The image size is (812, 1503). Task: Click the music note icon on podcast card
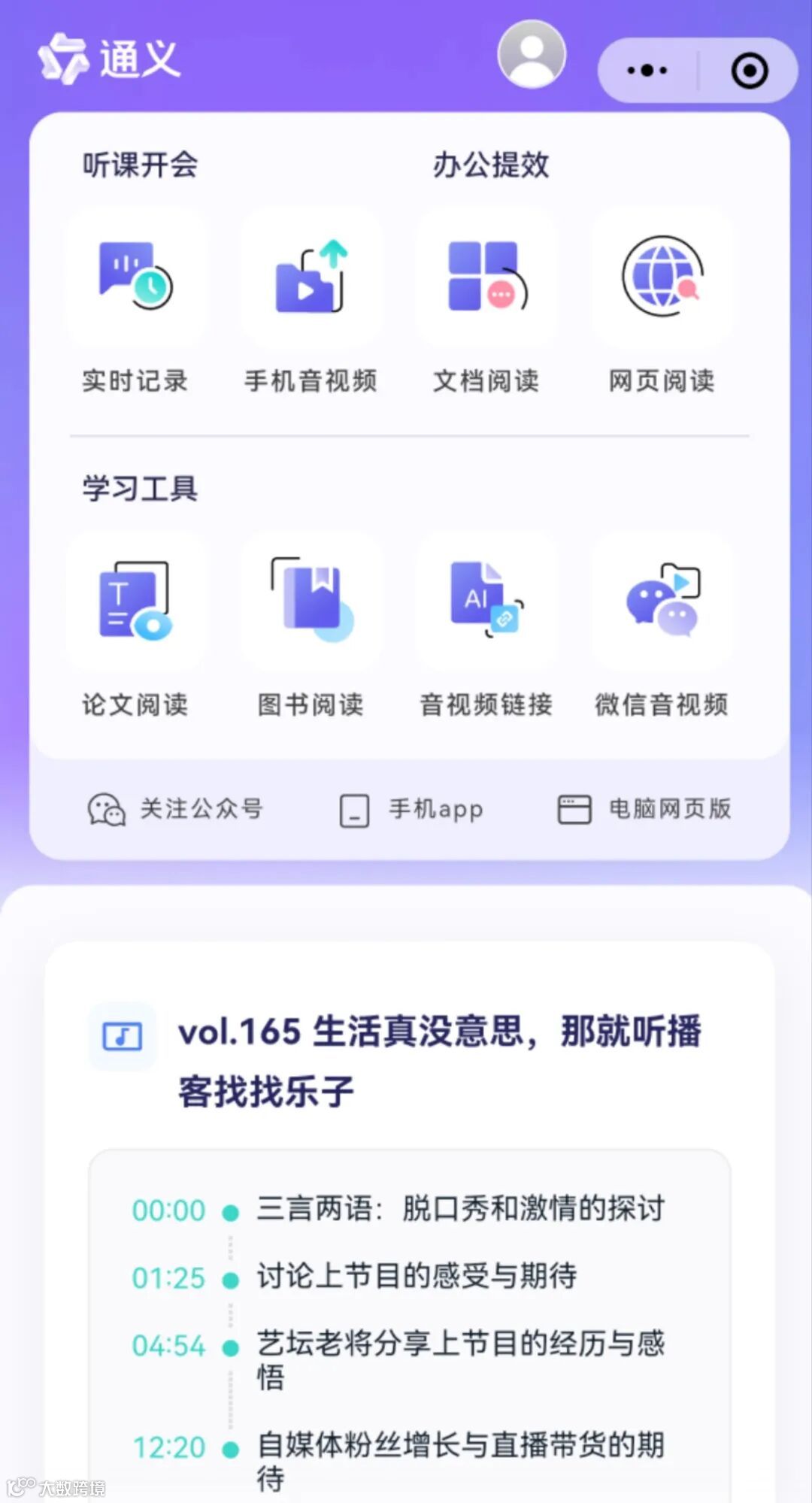point(123,1036)
